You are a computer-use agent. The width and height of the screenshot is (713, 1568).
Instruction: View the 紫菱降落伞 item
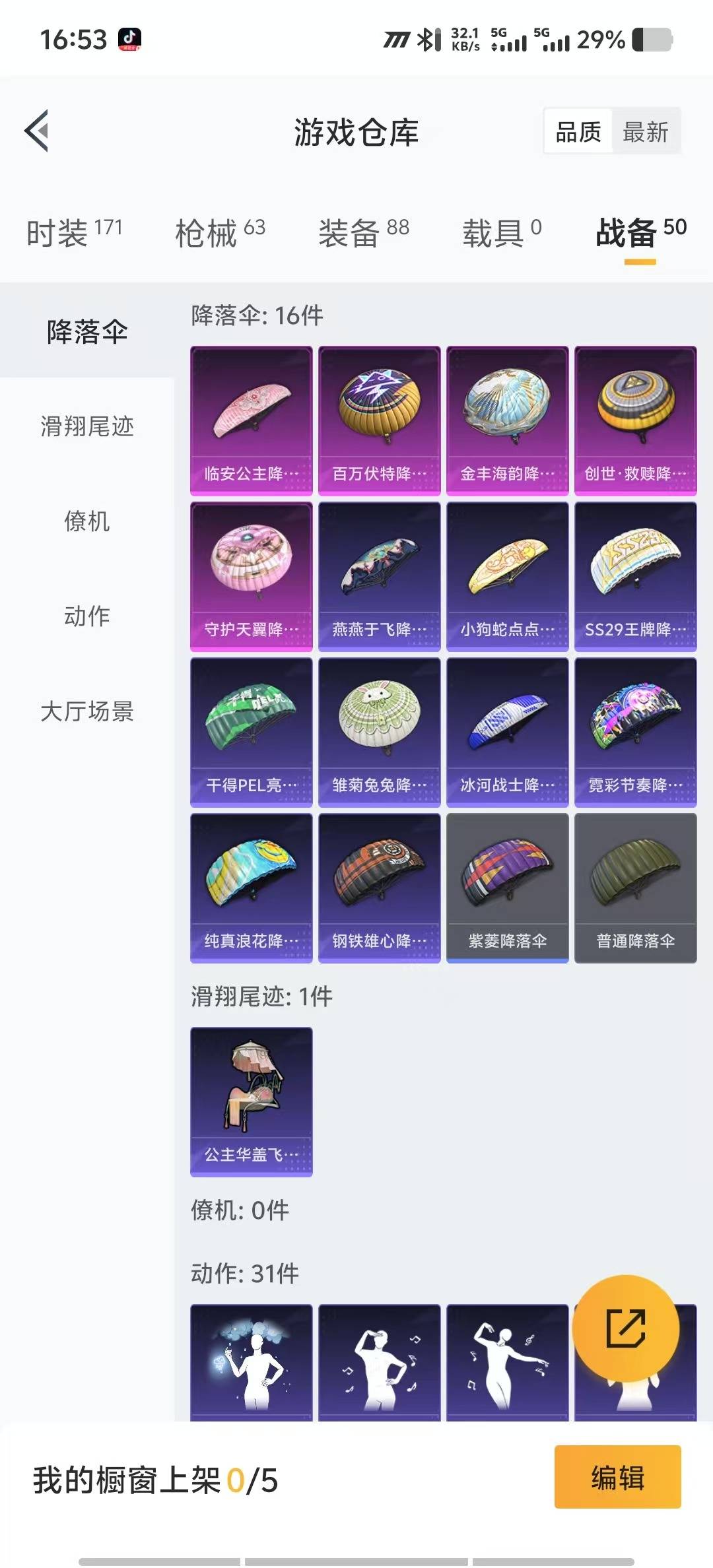pos(507,888)
